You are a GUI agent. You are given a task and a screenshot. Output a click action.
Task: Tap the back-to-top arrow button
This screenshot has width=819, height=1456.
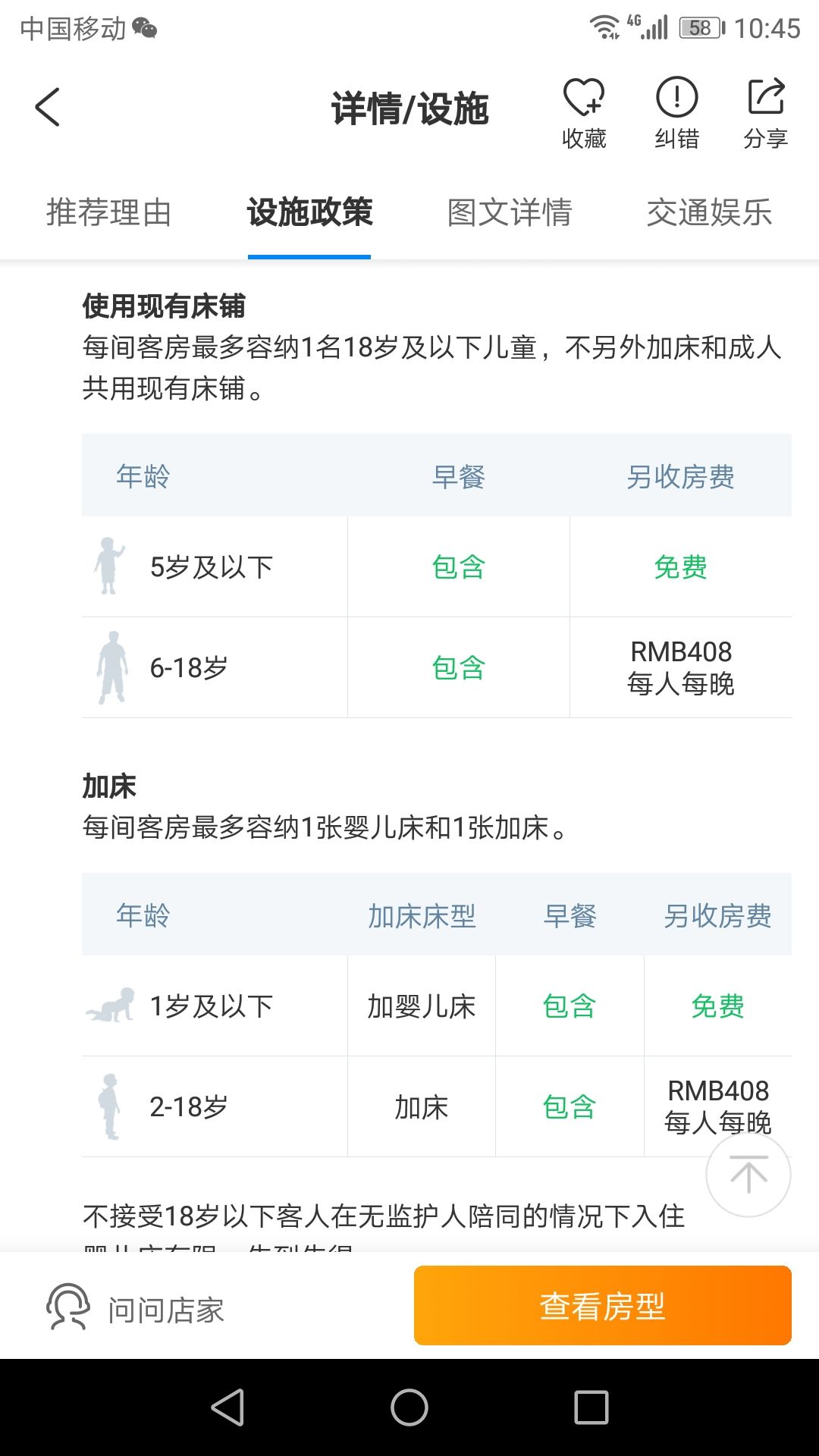click(748, 1175)
